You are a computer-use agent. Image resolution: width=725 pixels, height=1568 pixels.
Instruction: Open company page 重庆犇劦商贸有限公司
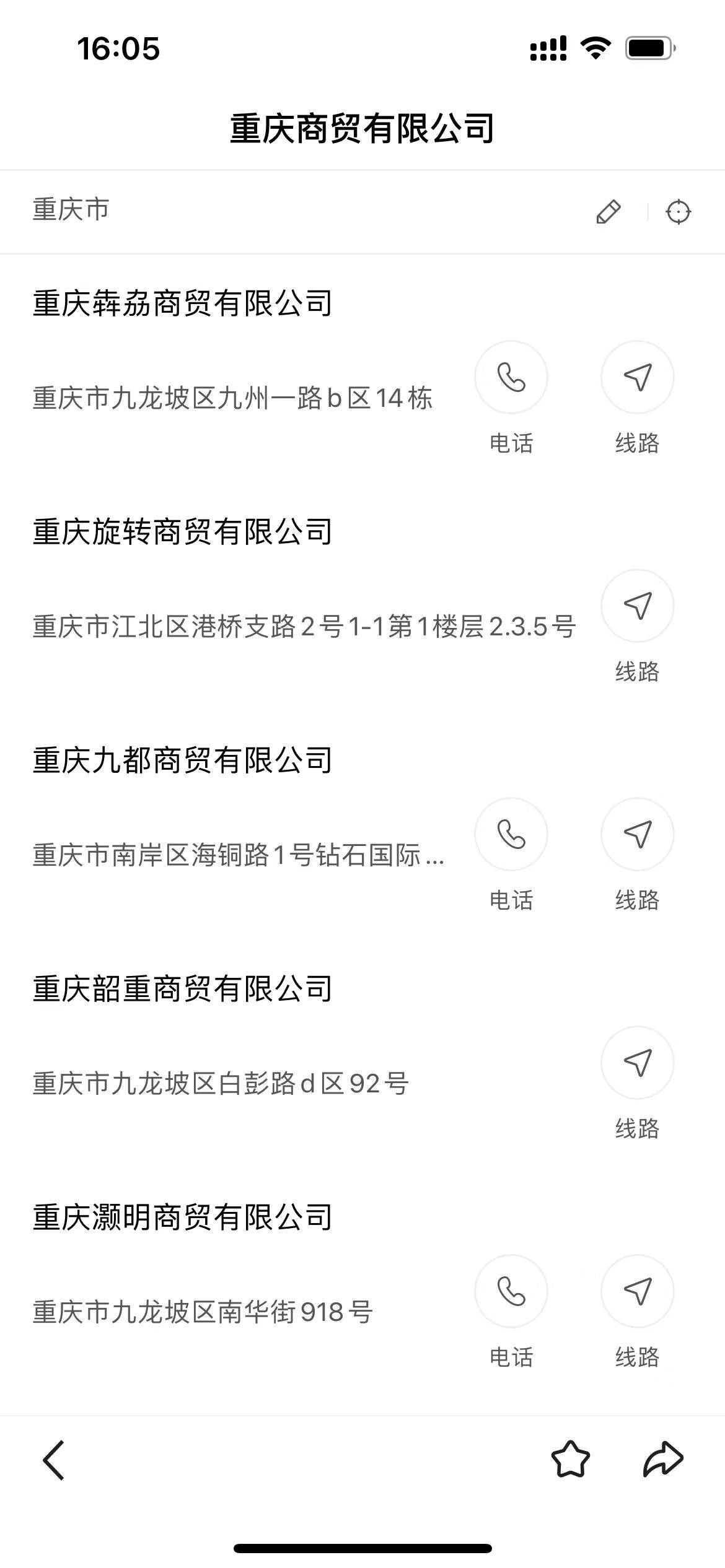[x=183, y=302]
